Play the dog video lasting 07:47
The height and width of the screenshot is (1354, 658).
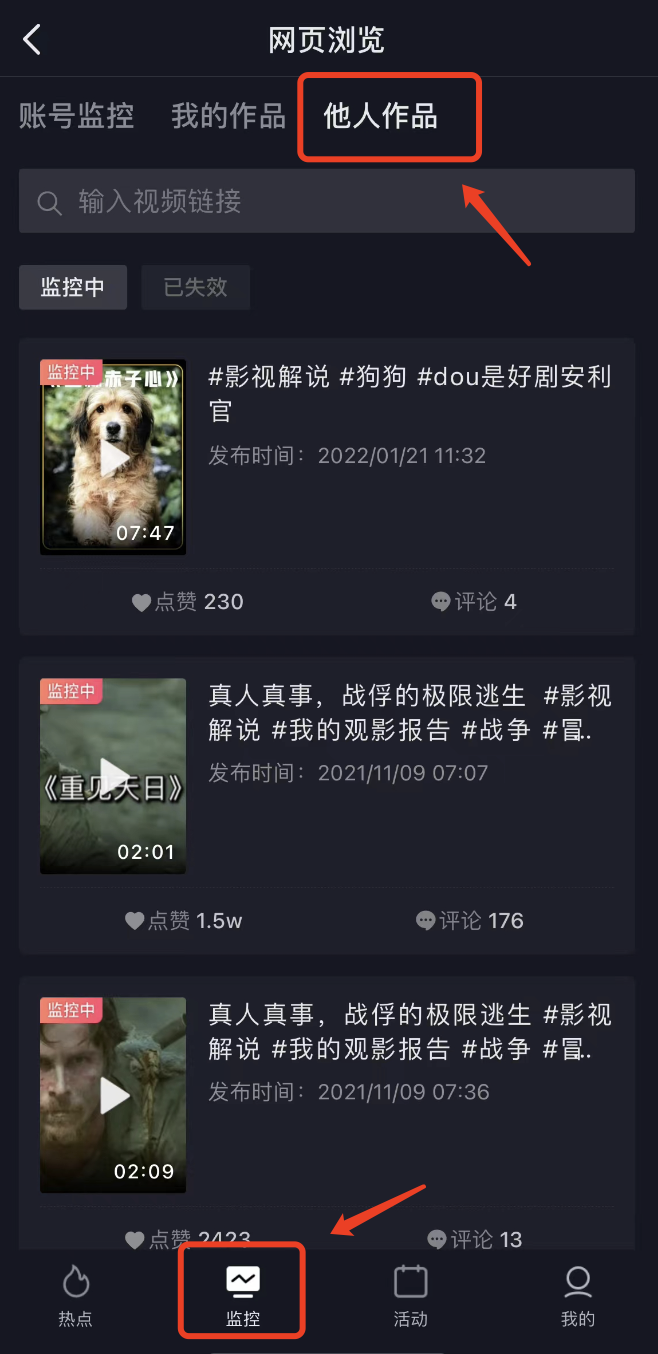click(113, 458)
